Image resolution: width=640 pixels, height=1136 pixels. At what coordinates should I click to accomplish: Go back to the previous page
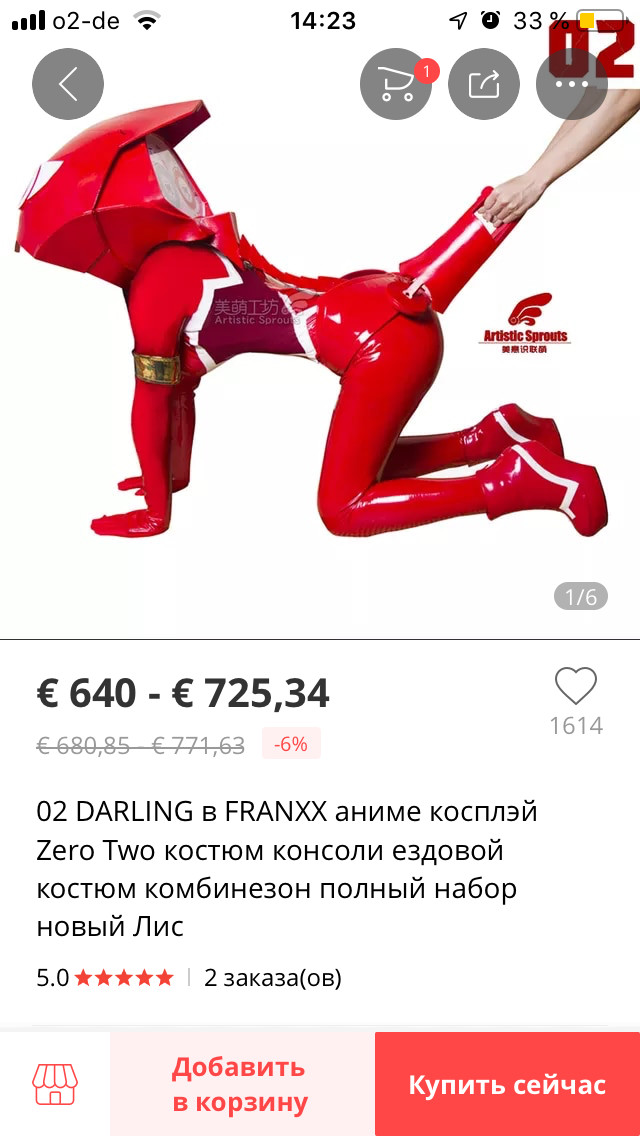tap(68, 85)
